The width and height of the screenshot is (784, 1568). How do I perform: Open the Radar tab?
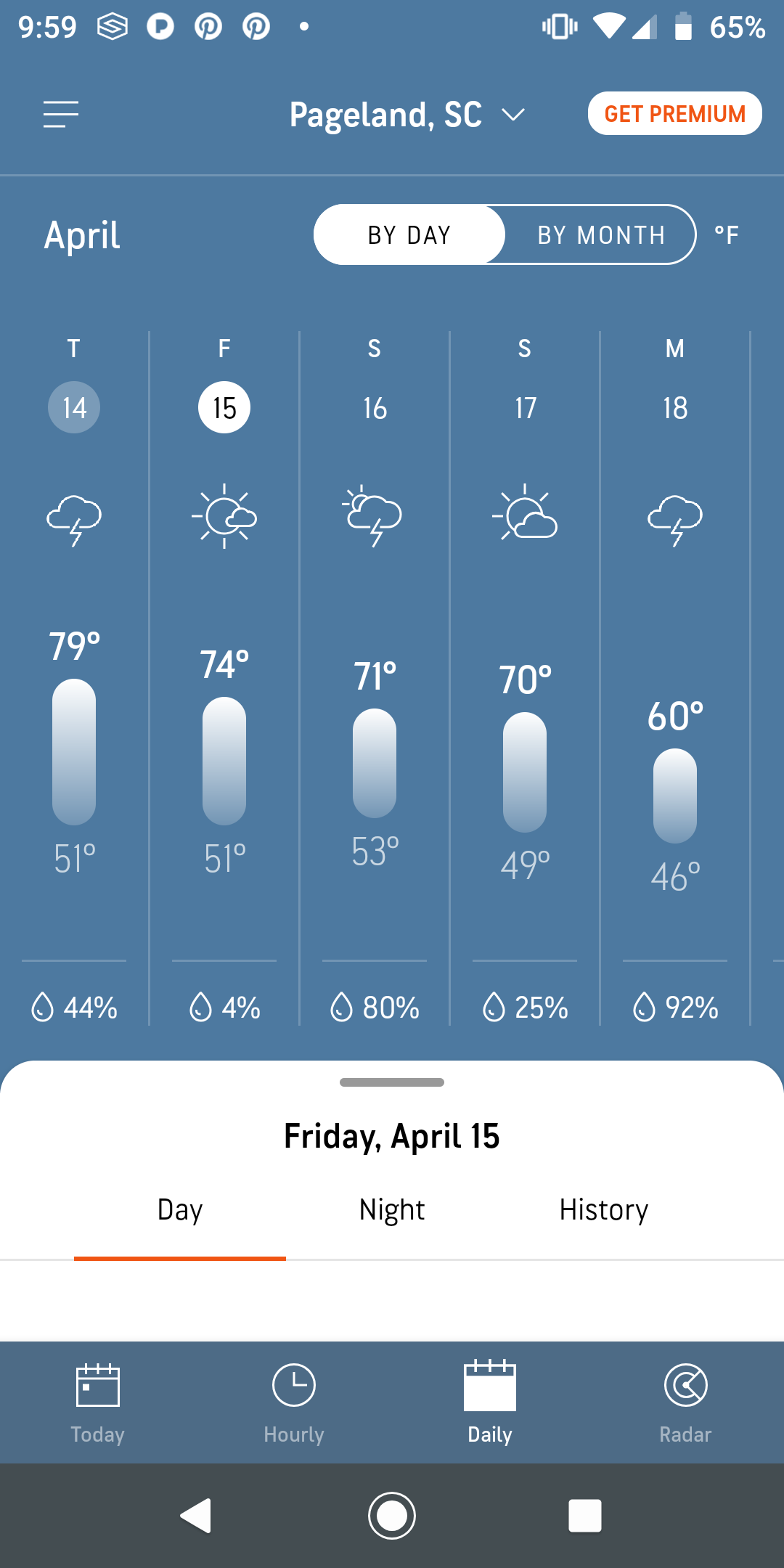pyautogui.click(x=686, y=1402)
